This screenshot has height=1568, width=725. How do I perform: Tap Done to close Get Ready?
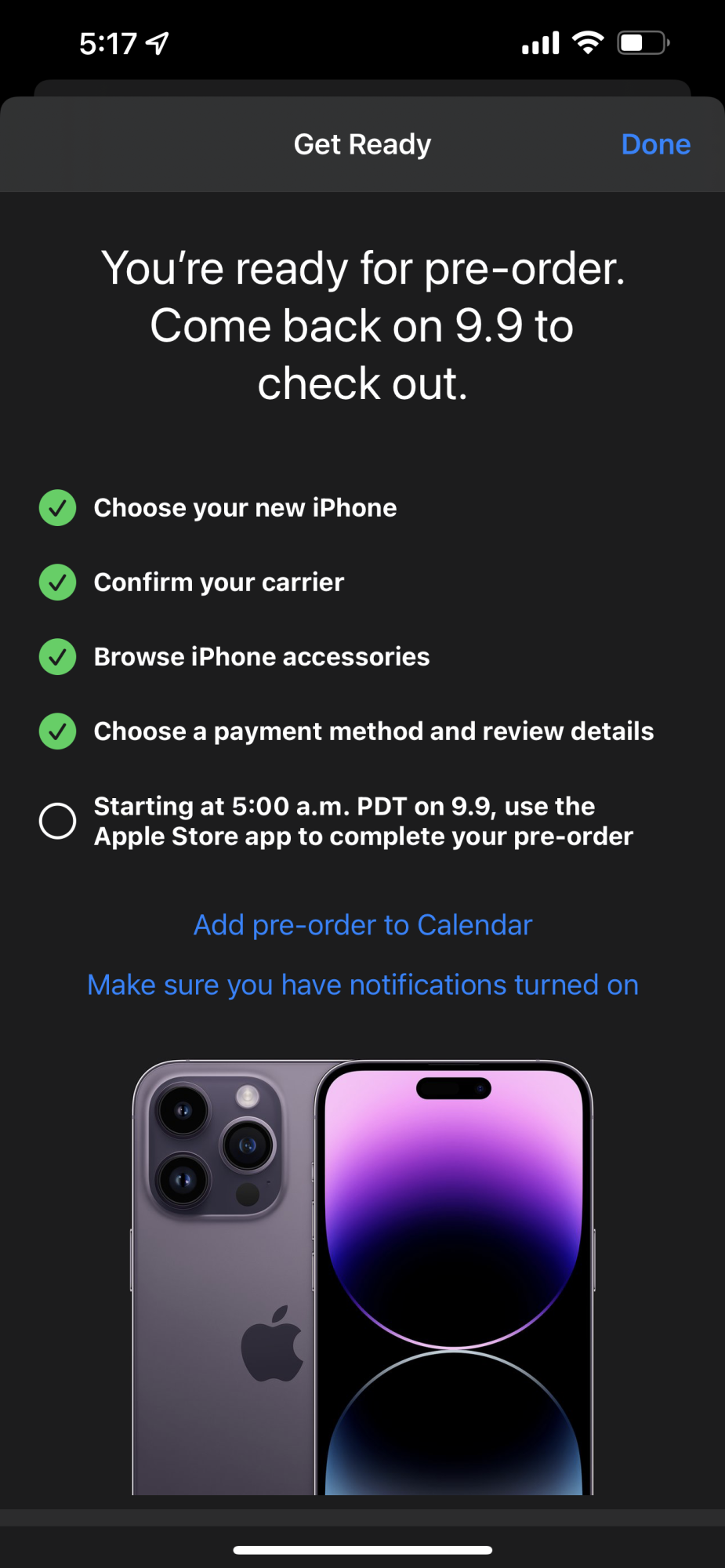click(655, 144)
